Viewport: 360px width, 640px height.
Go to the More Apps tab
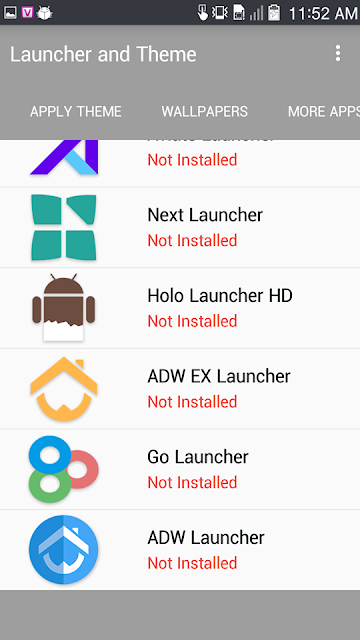coord(324,111)
